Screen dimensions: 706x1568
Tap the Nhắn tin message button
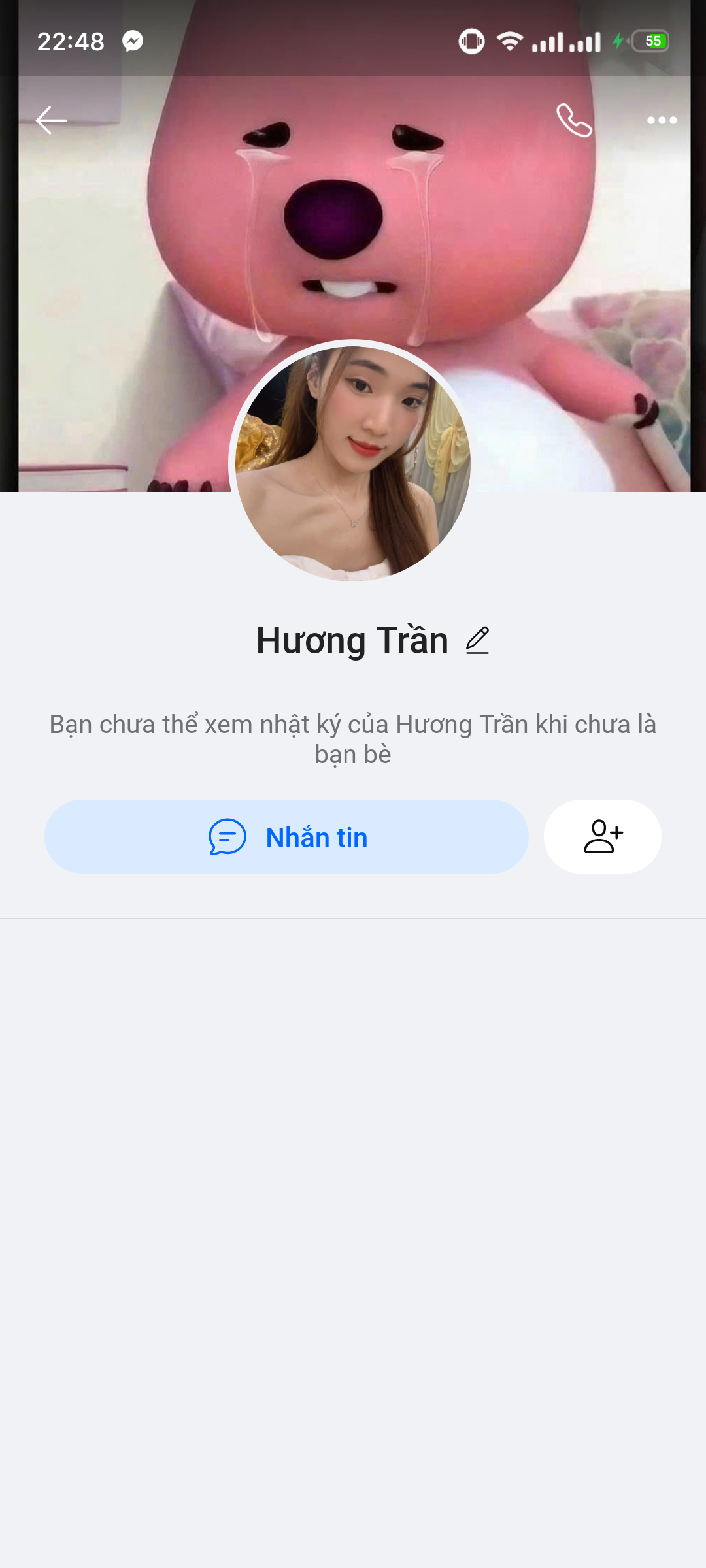pyautogui.click(x=286, y=837)
